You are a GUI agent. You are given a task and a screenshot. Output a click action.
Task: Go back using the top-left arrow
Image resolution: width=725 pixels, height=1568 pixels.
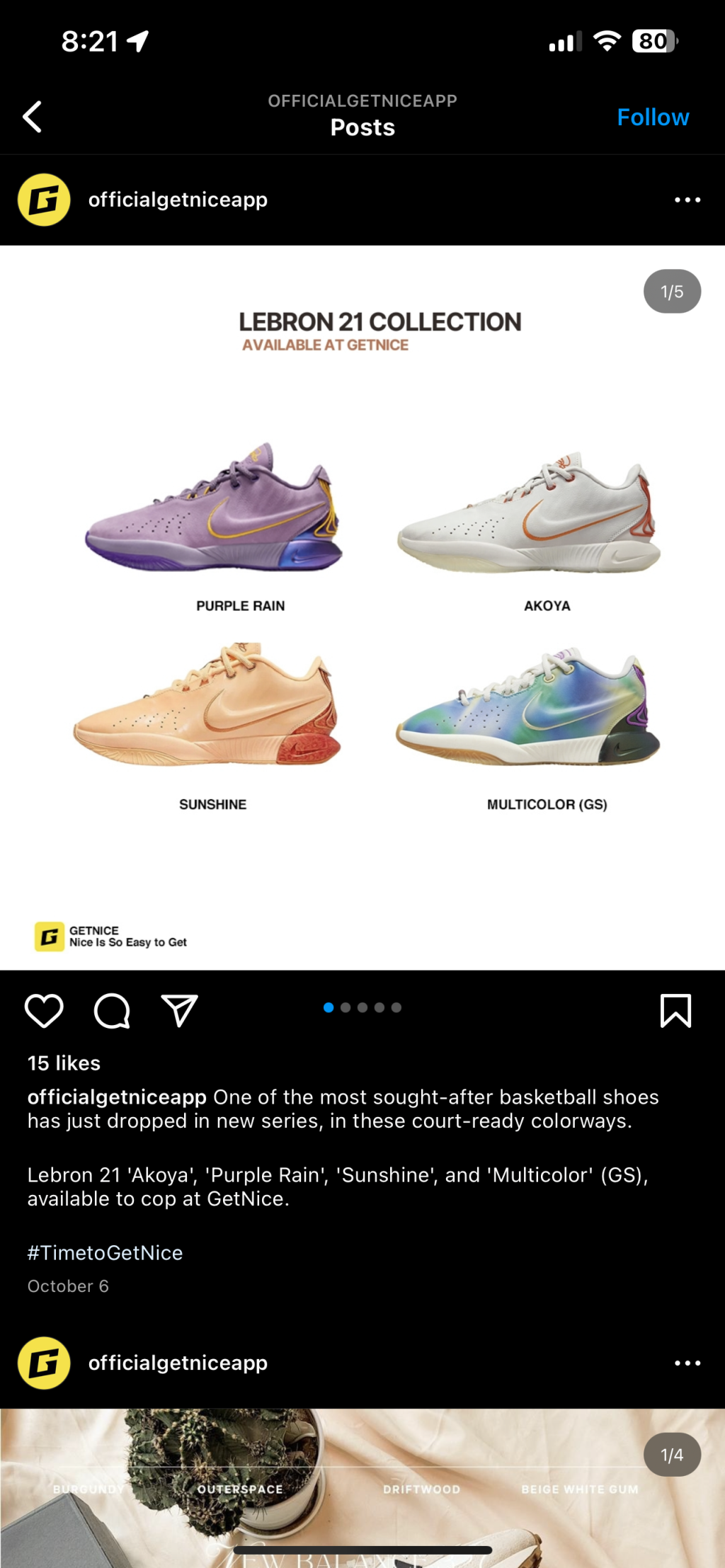click(x=33, y=117)
